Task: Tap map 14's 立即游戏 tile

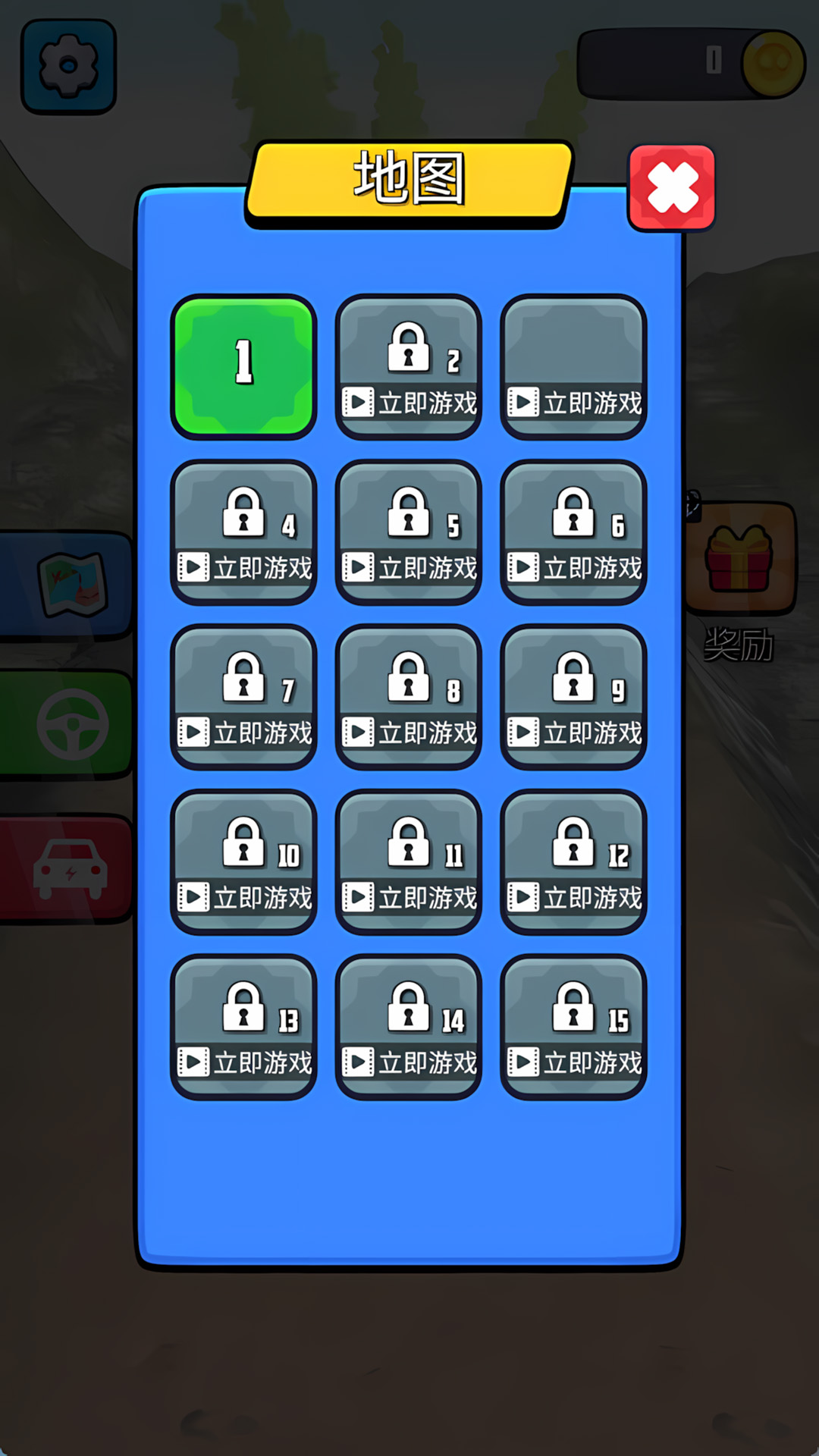Action: 409,1062
